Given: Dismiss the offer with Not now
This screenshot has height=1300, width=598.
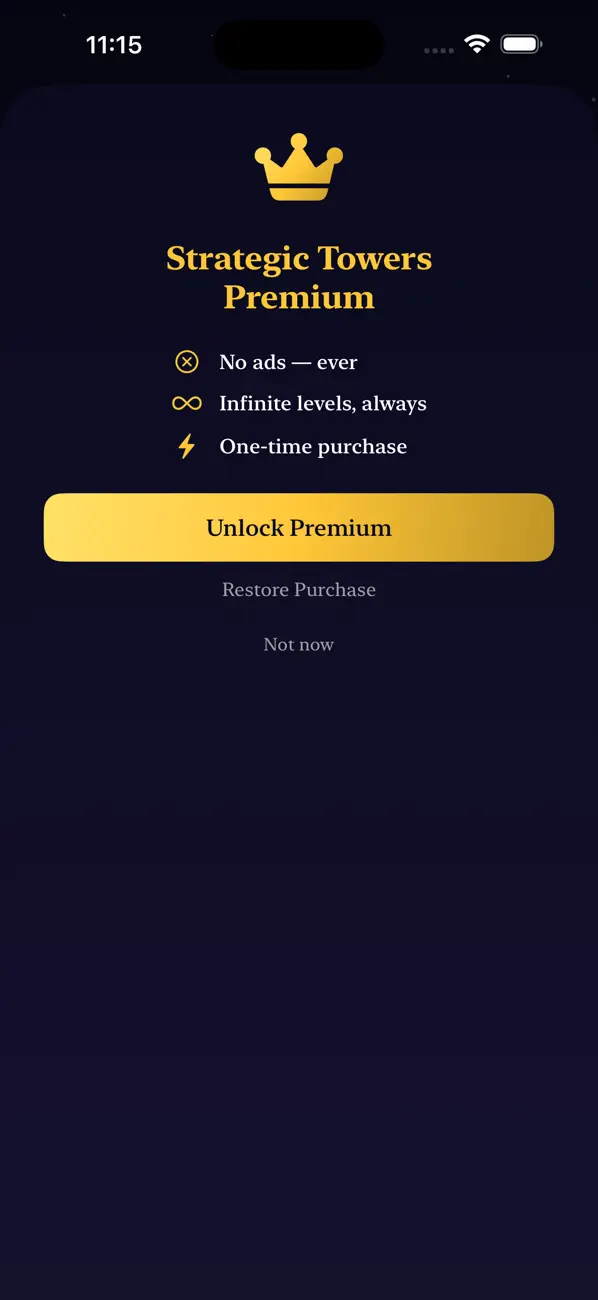Looking at the screenshot, I should tap(299, 644).
